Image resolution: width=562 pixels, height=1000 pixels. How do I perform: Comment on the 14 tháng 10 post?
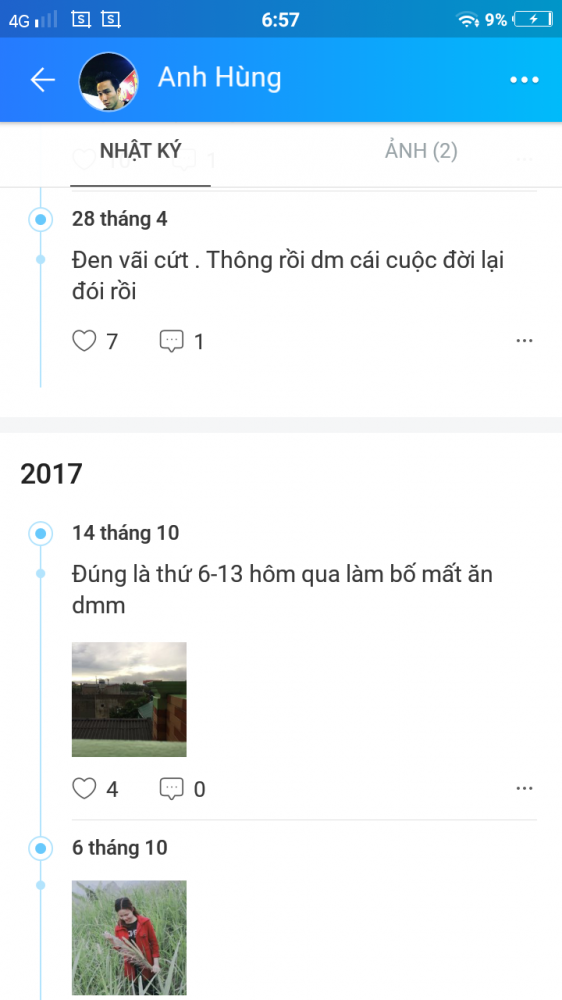coord(172,790)
